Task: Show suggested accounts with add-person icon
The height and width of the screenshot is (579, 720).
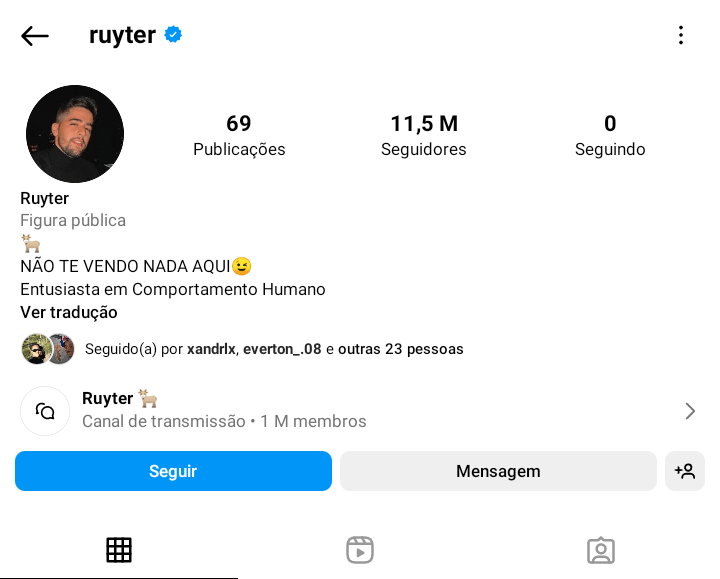Action: pyautogui.click(x=685, y=471)
